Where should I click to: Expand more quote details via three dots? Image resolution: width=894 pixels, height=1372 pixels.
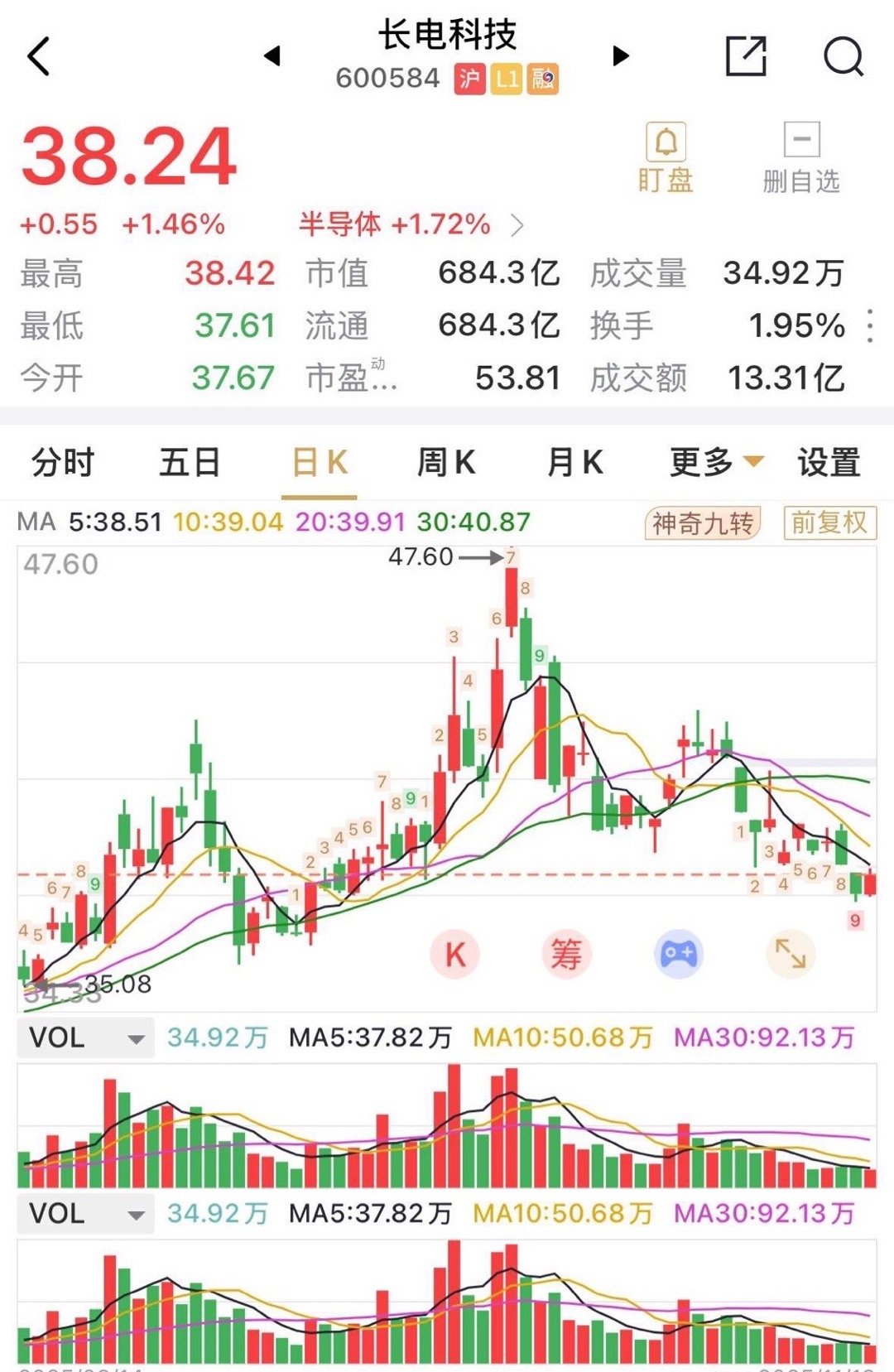click(869, 326)
